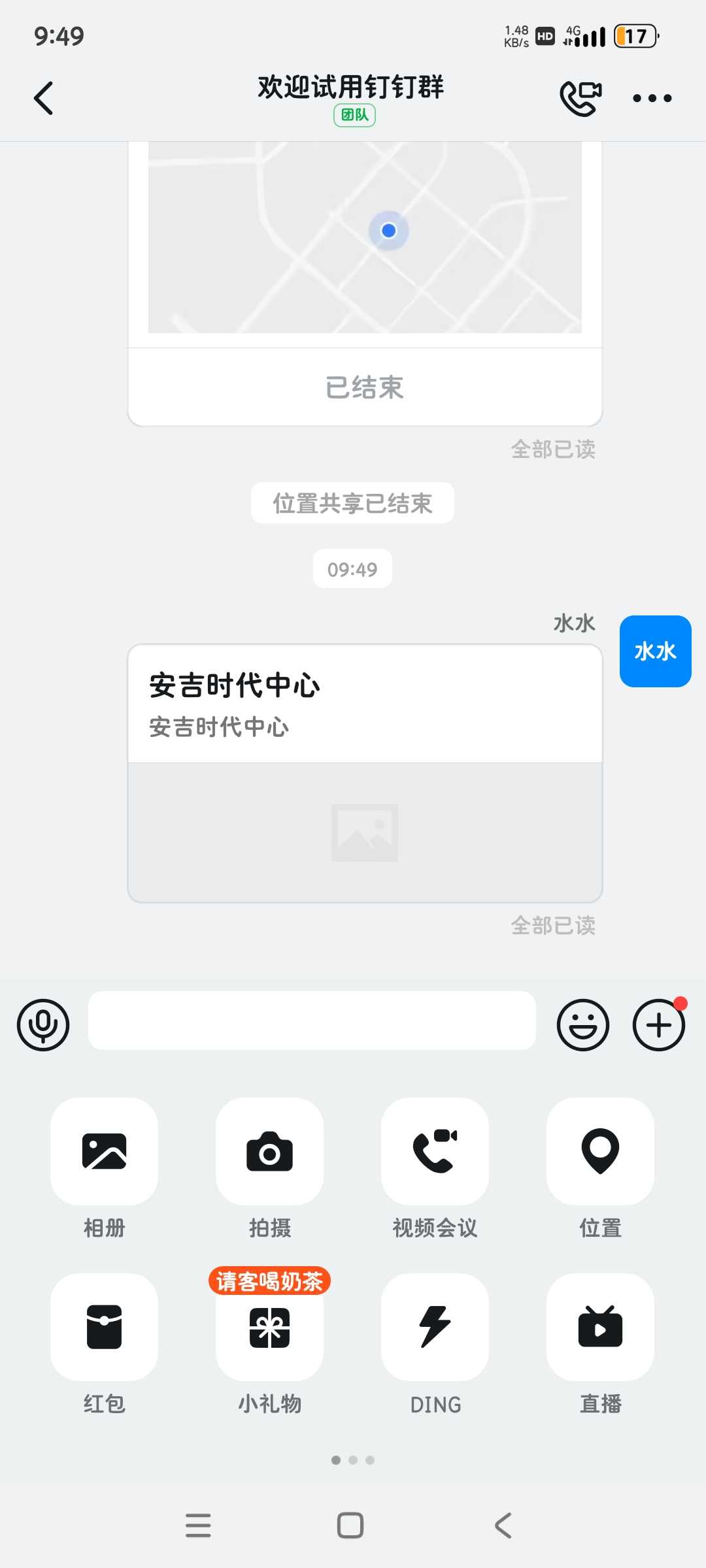Image resolution: width=706 pixels, height=1568 pixels.
Task: Open the emoji picker
Action: click(582, 1024)
